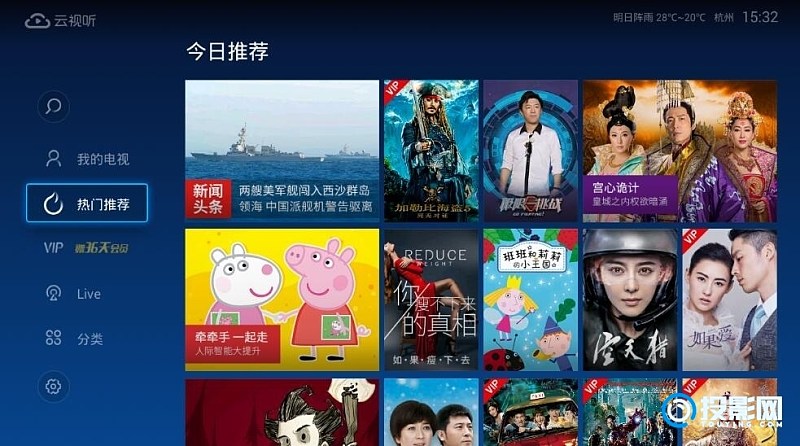Open the 如果爱 drama poster

tap(728, 299)
